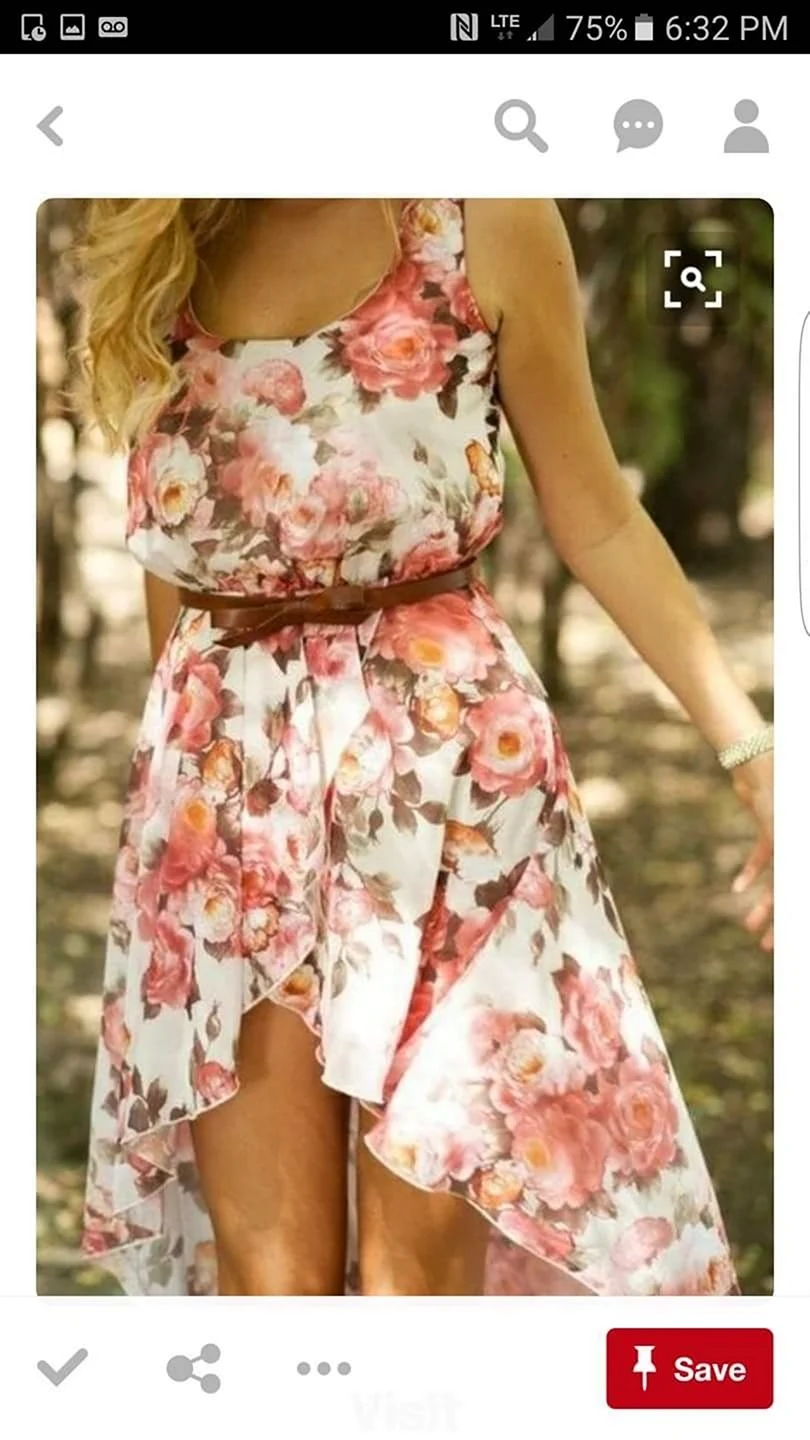810x1440 pixels.
Task: Open search with the magnifier icon
Action: click(x=521, y=126)
